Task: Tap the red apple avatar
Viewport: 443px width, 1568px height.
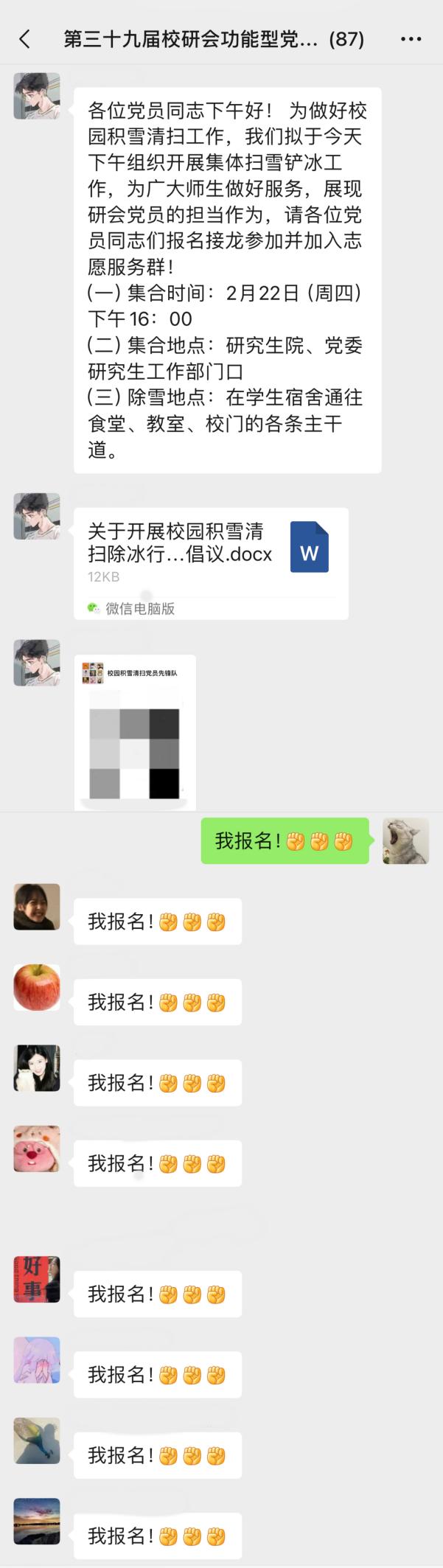Action: point(37,987)
